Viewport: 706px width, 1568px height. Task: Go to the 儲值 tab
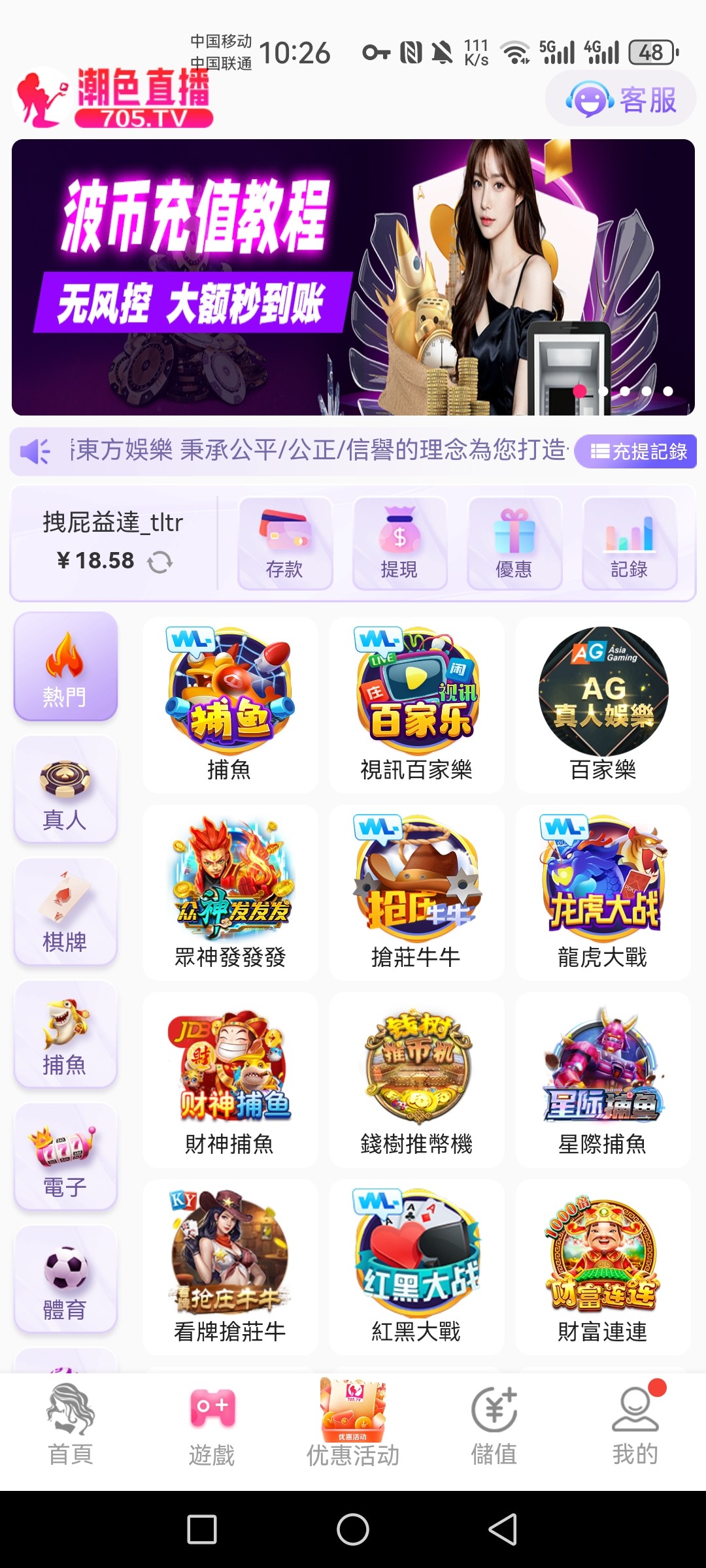pyautogui.click(x=494, y=1426)
